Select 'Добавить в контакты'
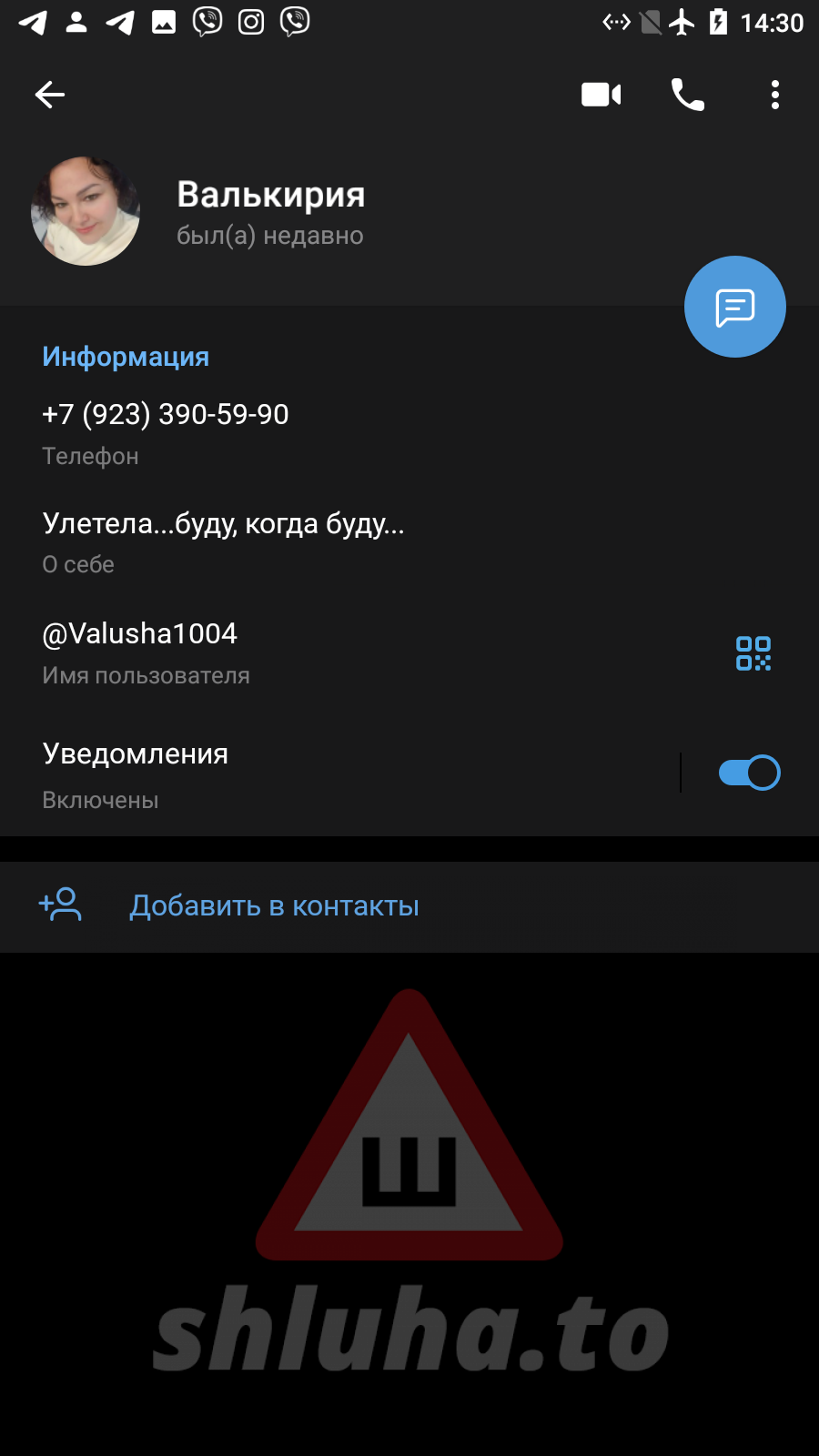This screenshot has width=819, height=1456. click(273, 906)
